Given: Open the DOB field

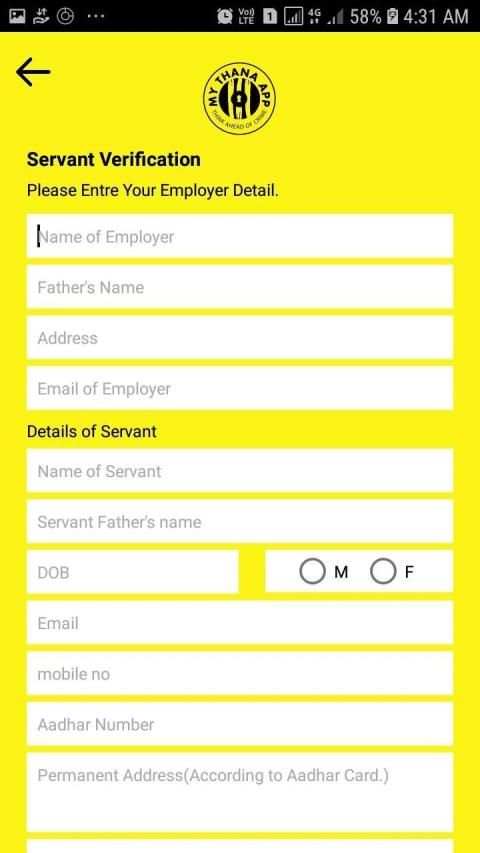Looking at the screenshot, I should click(x=132, y=572).
